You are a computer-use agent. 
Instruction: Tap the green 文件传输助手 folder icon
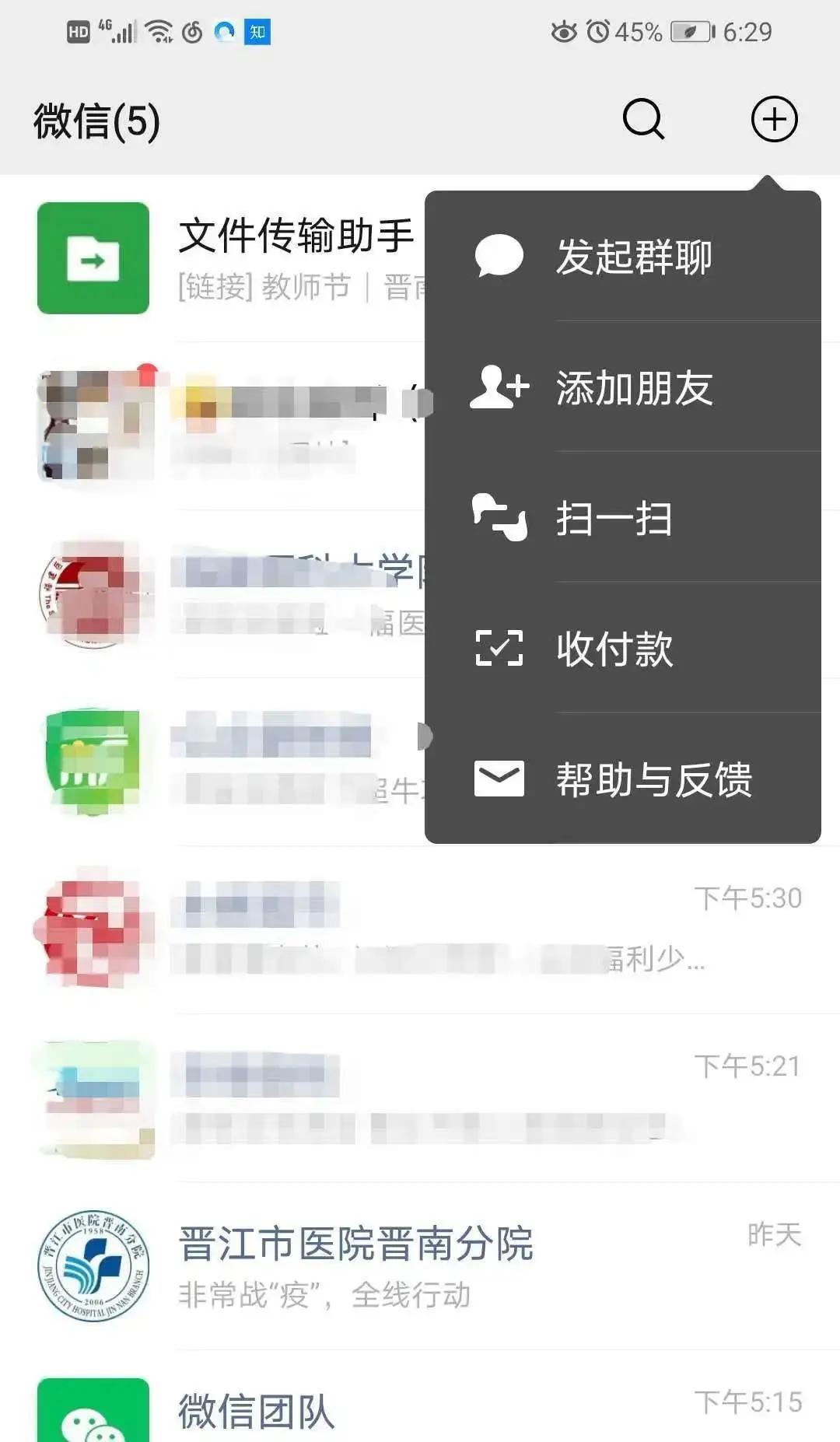point(93,259)
